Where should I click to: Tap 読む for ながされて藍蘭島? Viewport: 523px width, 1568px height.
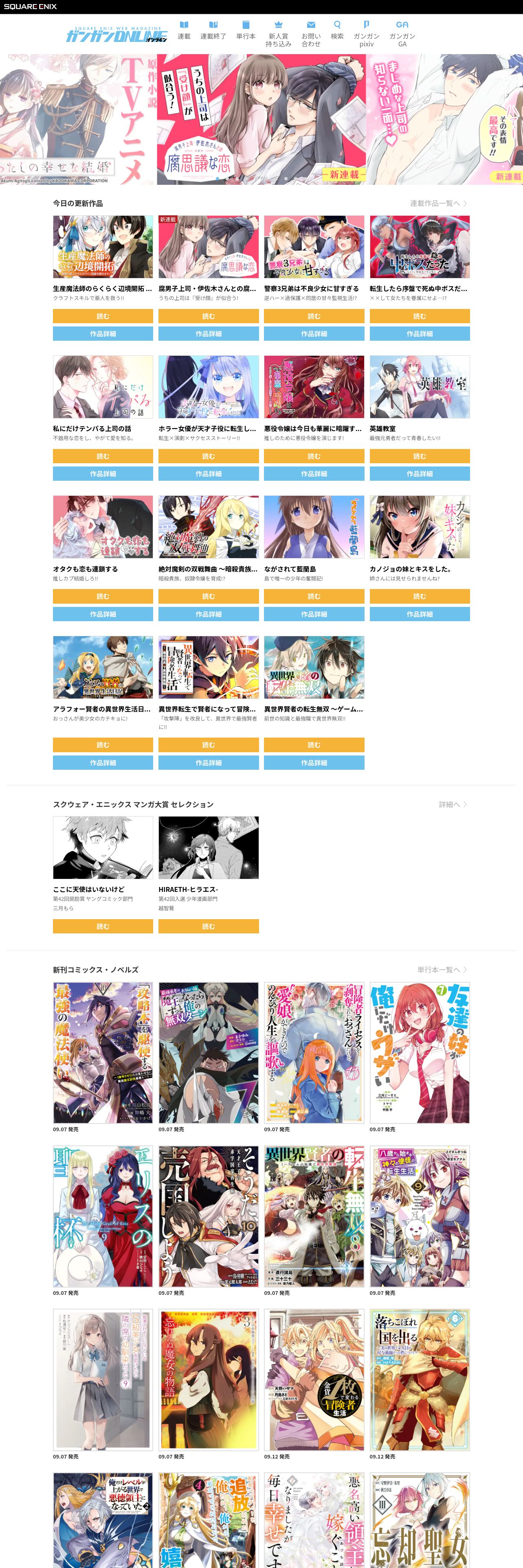pyautogui.click(x=314, y=596)
